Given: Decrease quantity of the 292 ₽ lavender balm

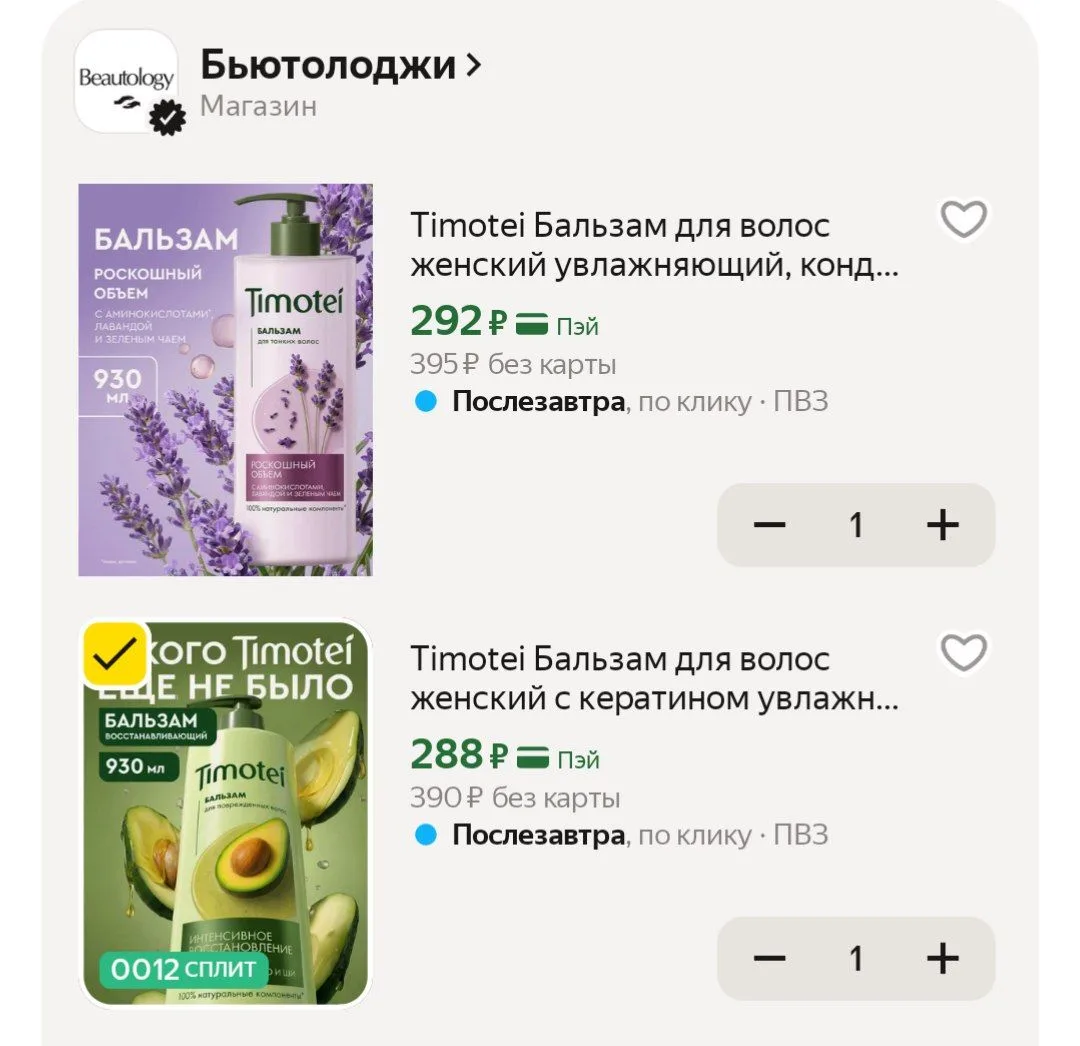Looking at the screenshot, I should [x=769, y=525].
